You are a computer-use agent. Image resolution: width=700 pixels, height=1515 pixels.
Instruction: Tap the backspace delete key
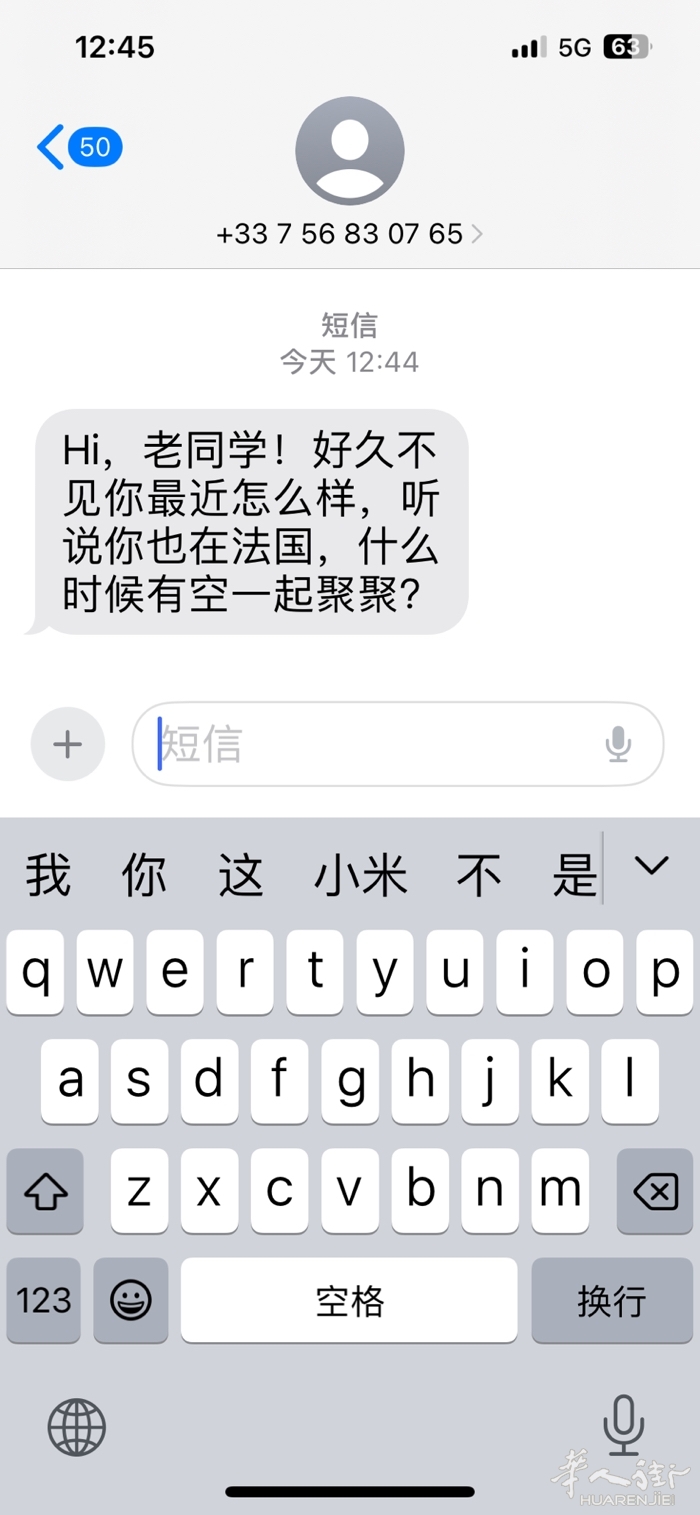(655, 1191)
